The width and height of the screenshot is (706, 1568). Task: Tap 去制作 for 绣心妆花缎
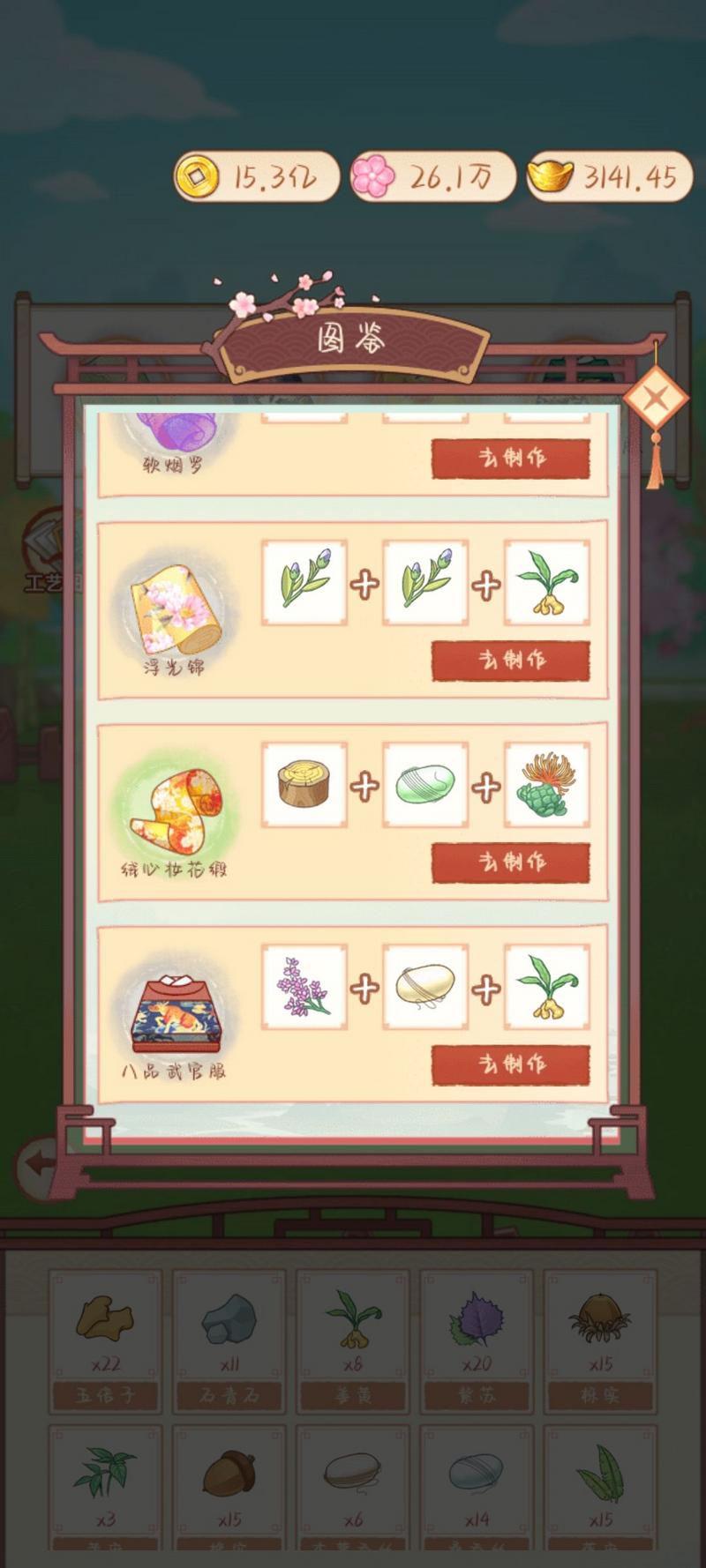click(510, 862)
